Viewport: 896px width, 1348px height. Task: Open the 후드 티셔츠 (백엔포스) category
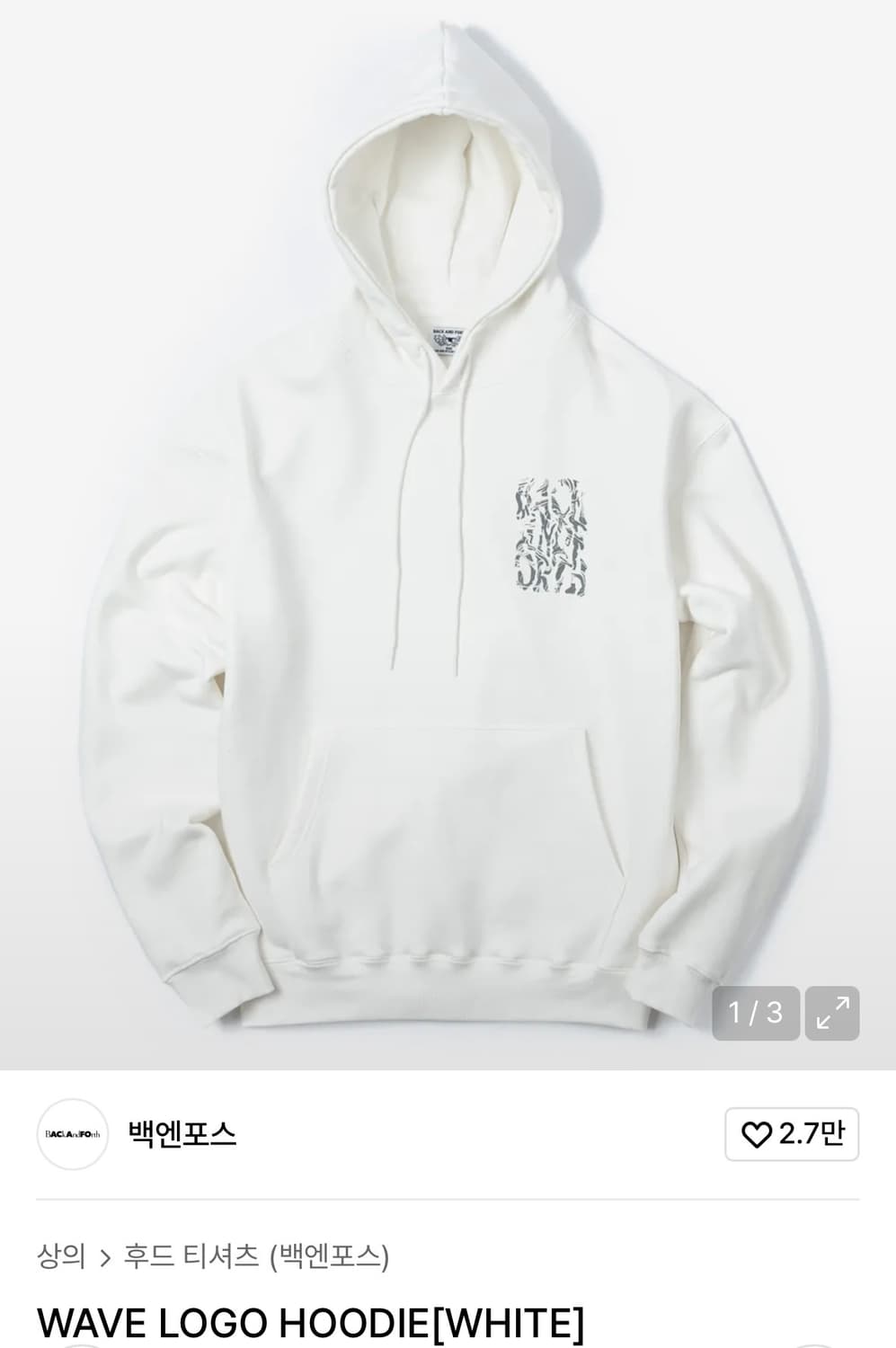click(256, 1255)
